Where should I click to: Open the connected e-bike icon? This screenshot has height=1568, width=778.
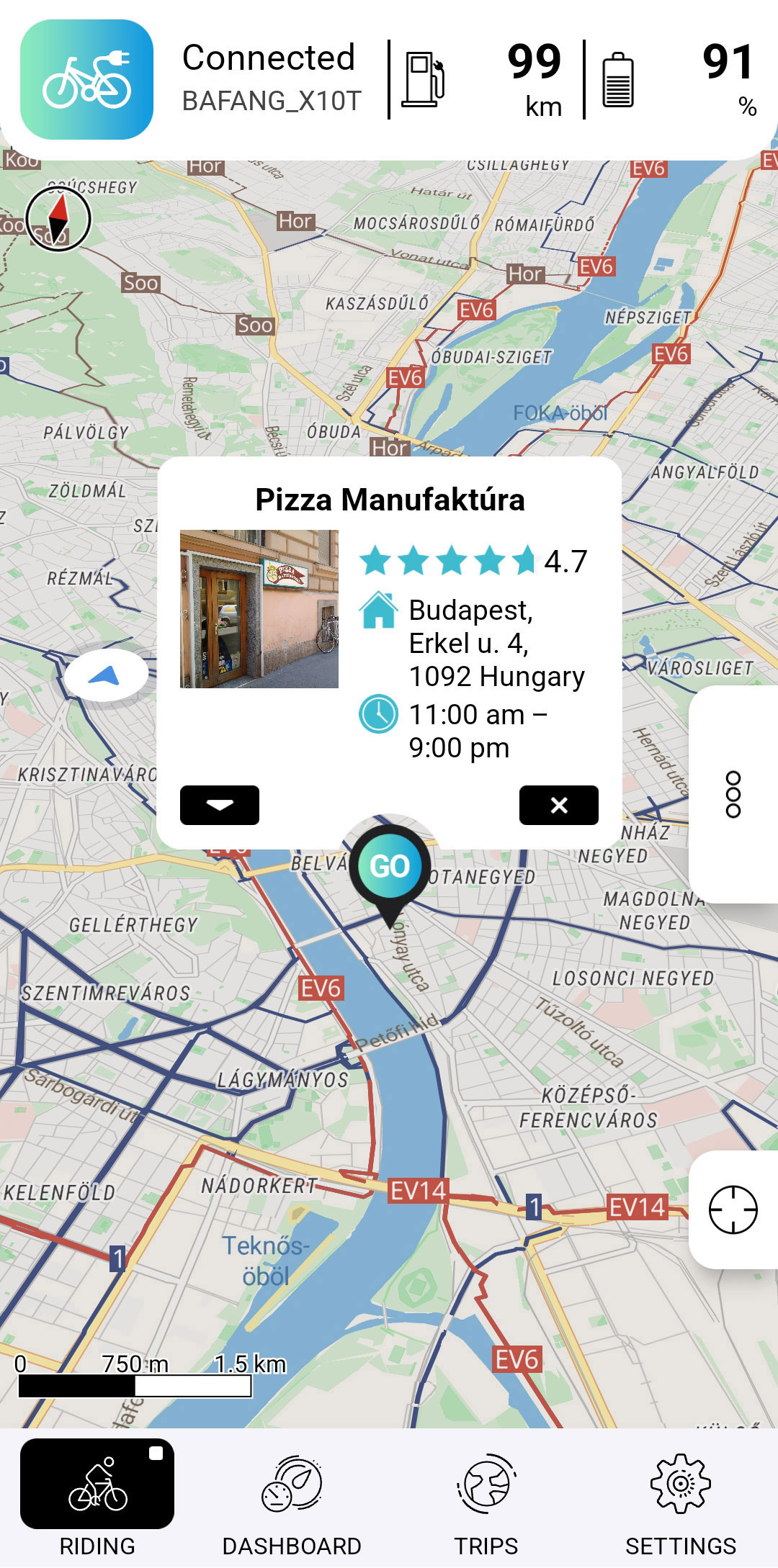86,80
